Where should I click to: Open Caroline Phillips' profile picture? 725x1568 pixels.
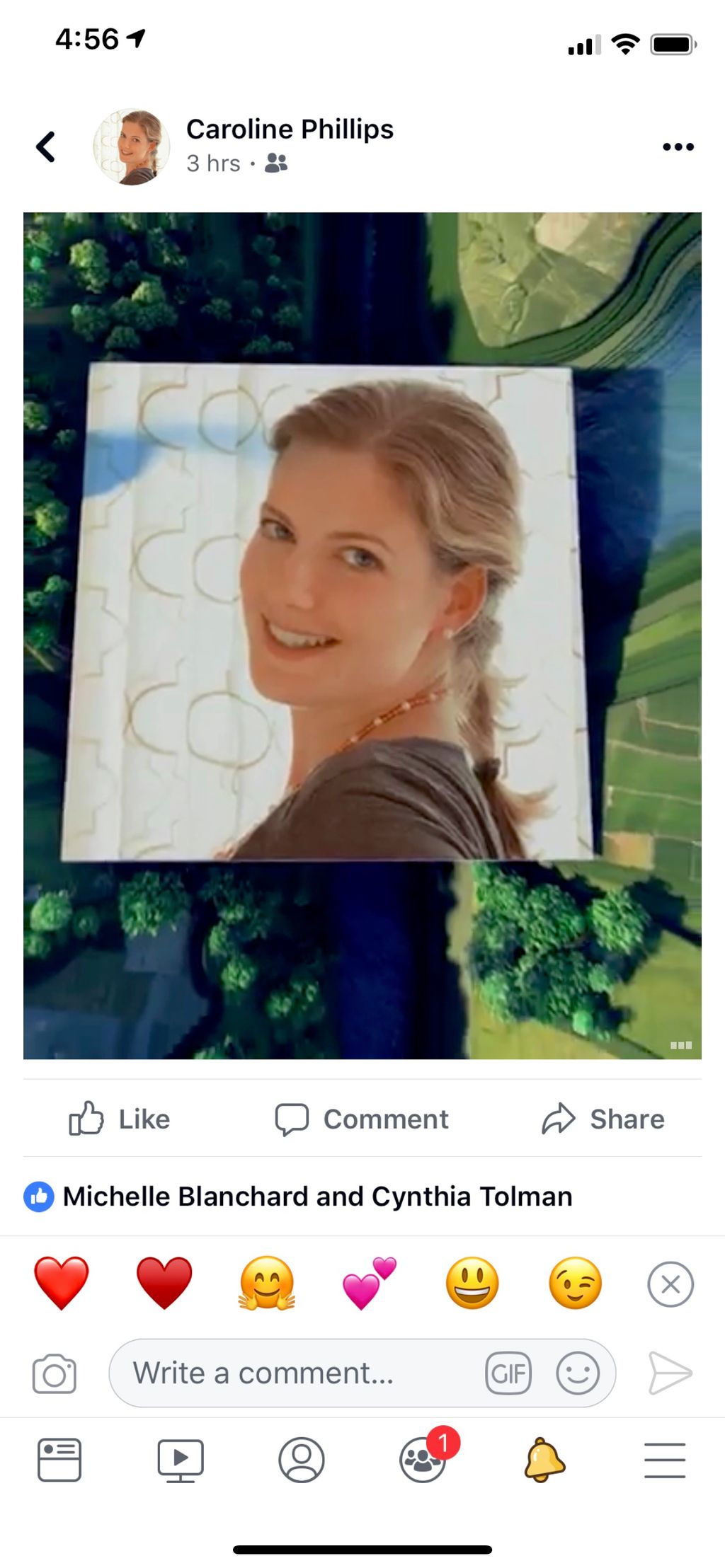tap(132, 147)
